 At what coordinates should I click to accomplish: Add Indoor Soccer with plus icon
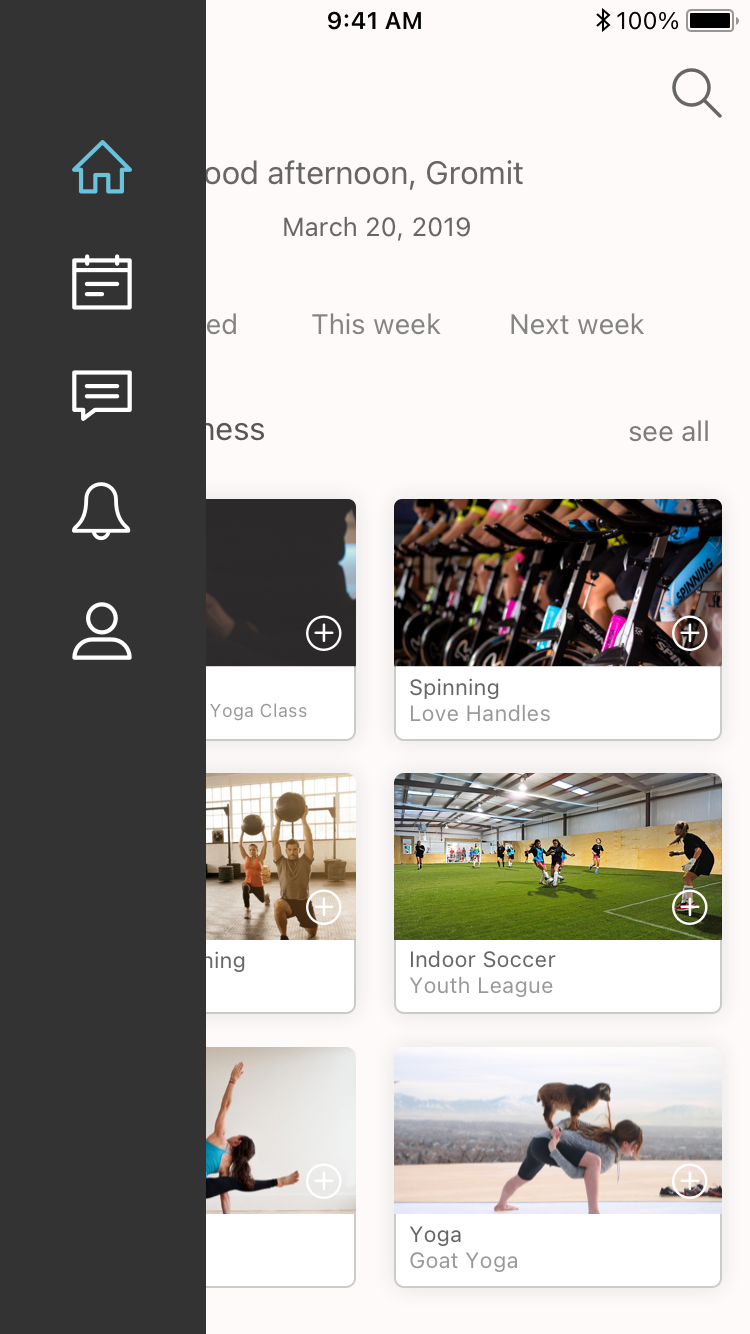[690, 907]
